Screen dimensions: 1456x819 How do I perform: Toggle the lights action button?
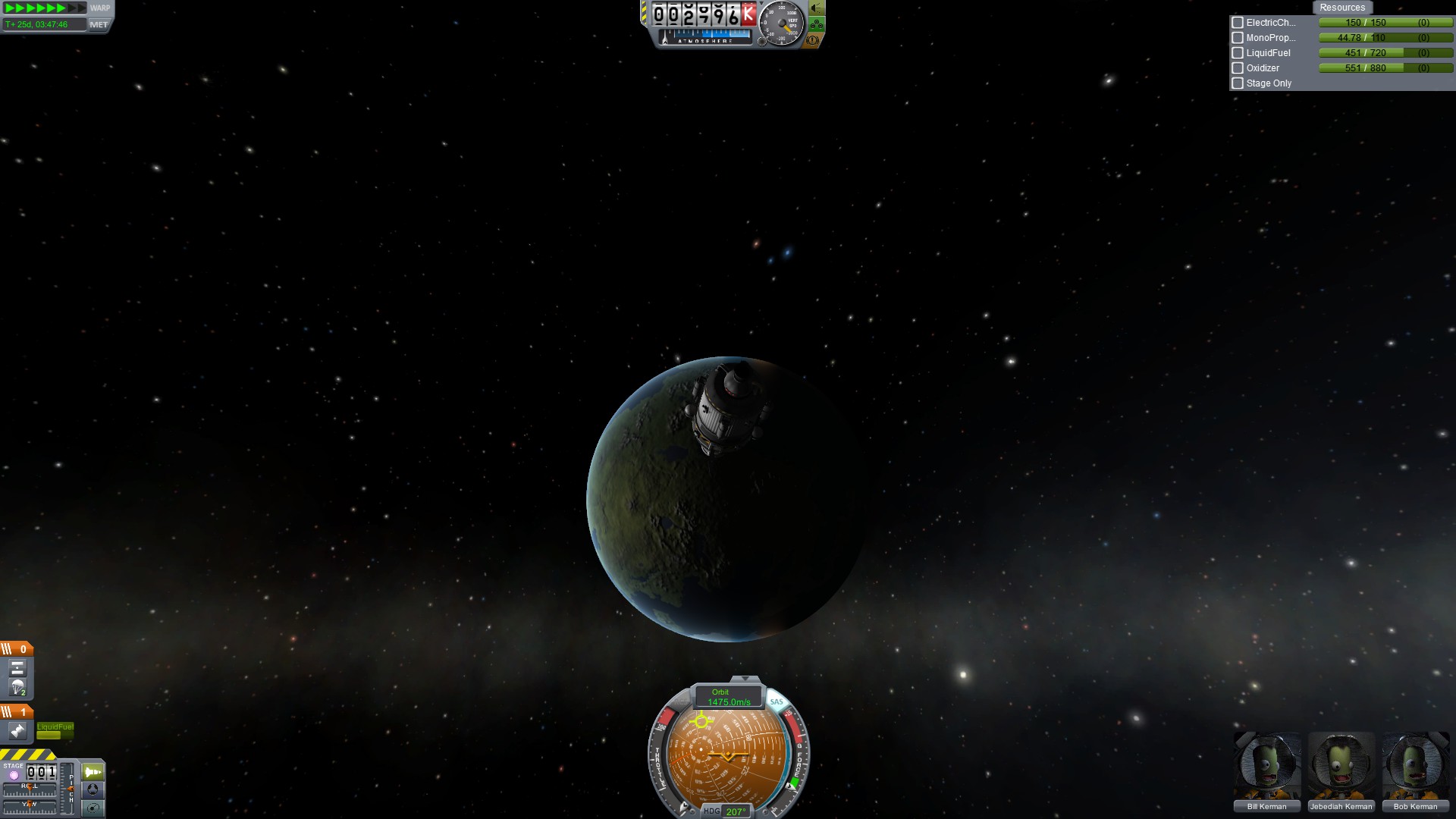click(817, 8)
